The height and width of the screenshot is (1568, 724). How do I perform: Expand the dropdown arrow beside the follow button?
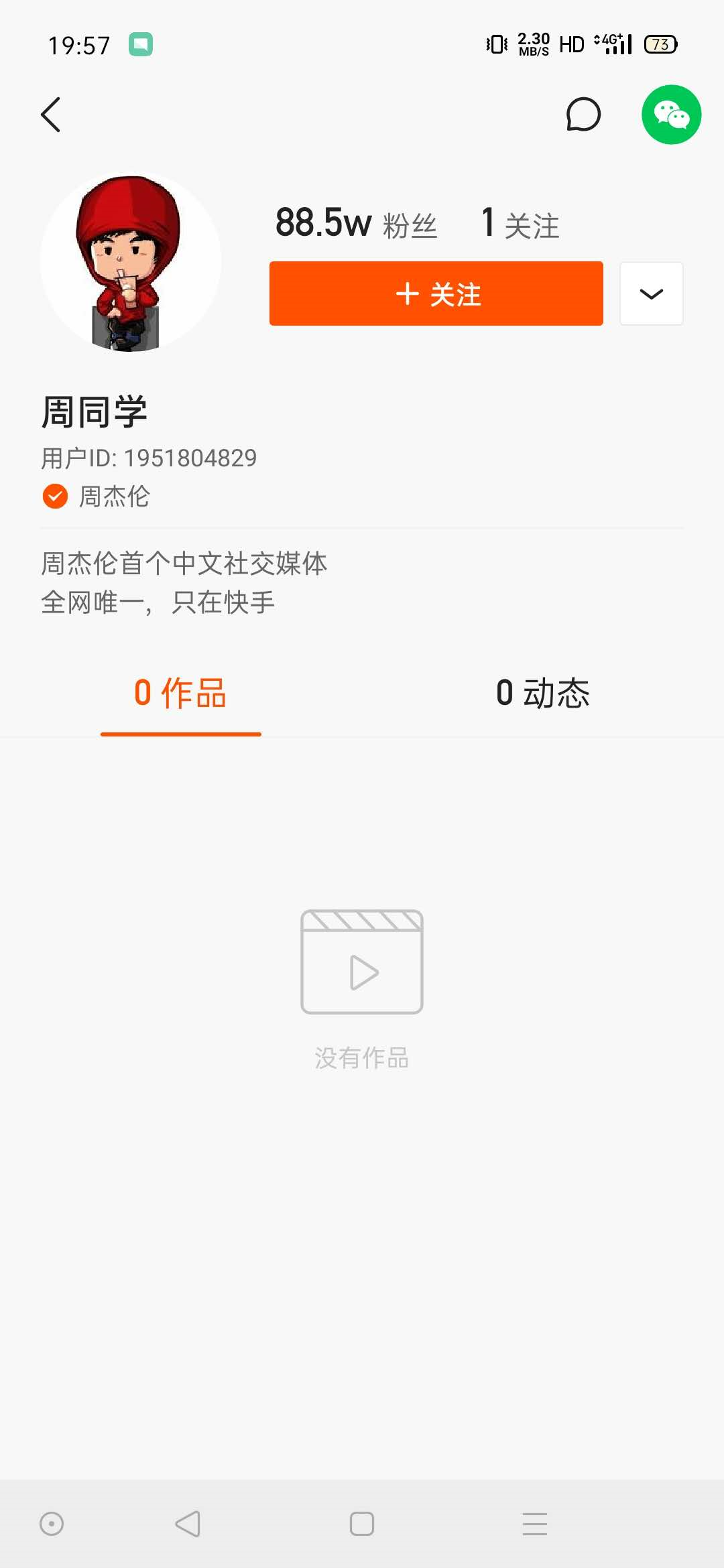coord(651,293)
